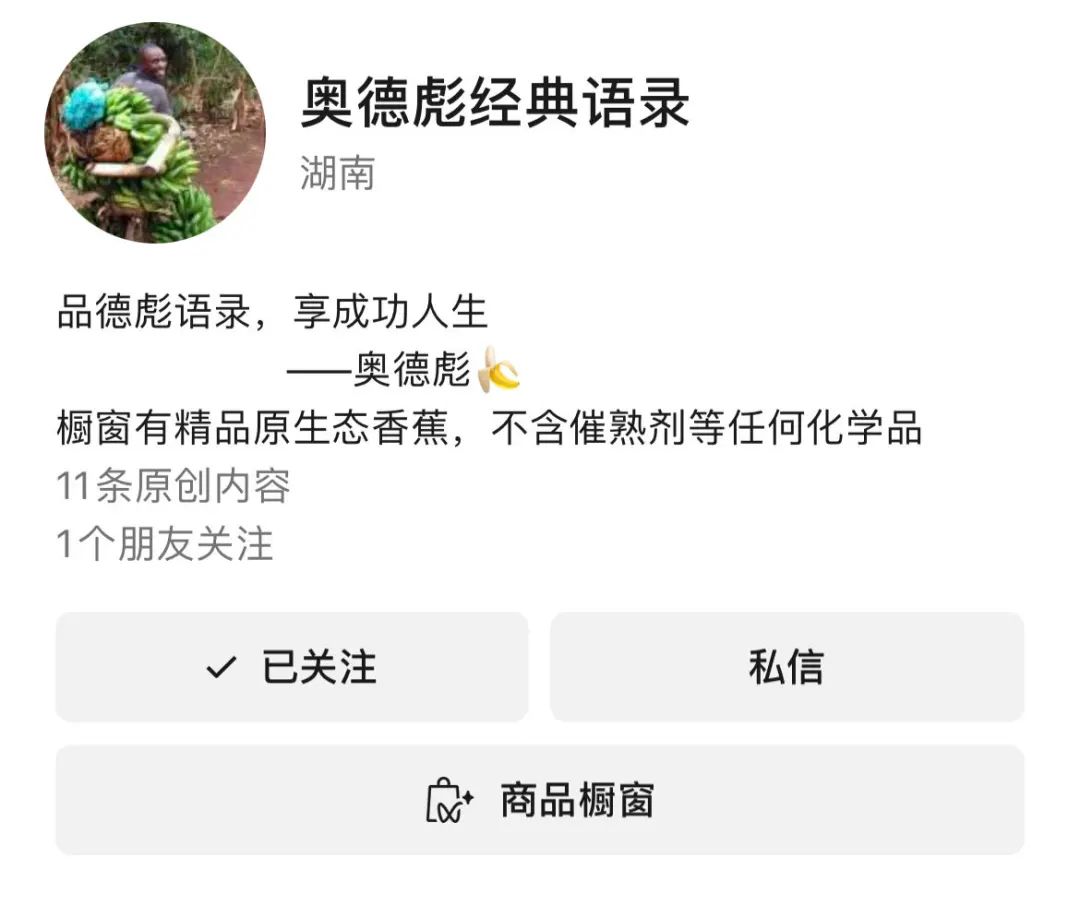The height and width of the screenshot is (906, 1080).
Task: Tap the 已关注 button to unfollow
Action: (291, 667)
